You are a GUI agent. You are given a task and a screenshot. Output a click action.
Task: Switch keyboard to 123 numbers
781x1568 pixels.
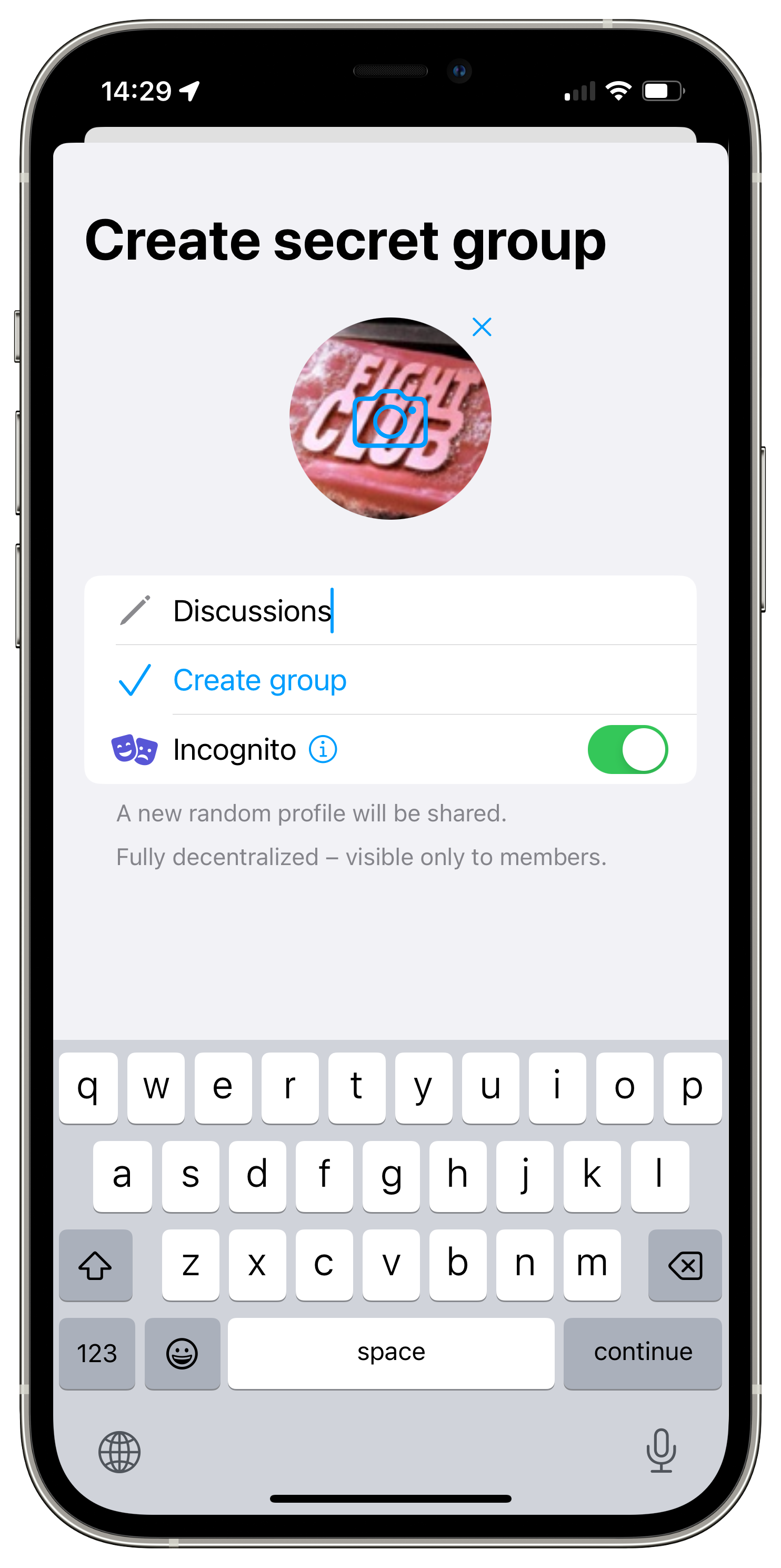click(x=97, y=1354)
